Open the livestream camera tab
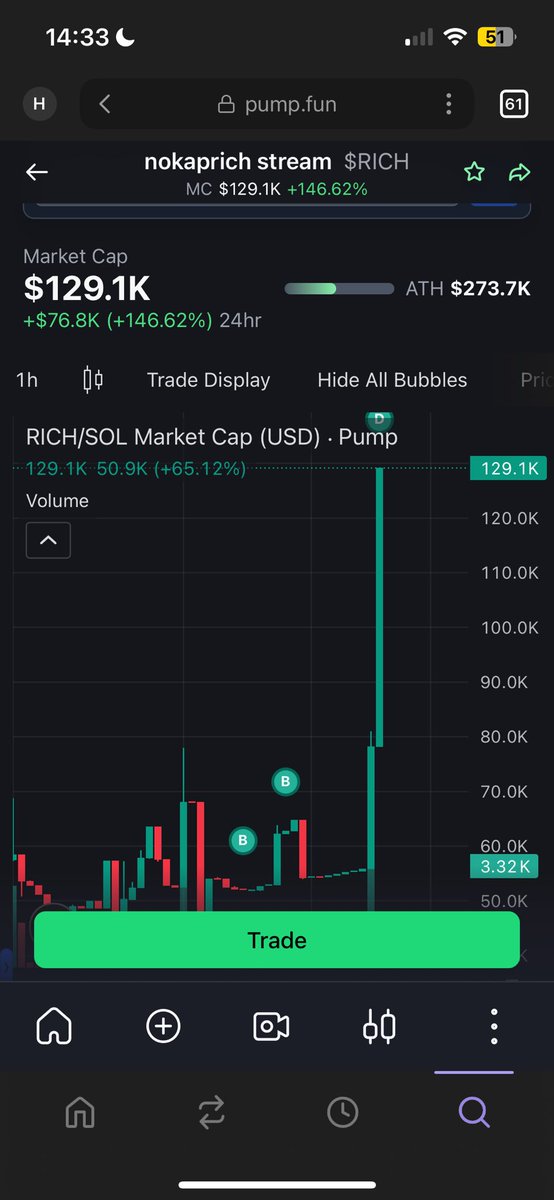The height and width of the screenshot is (1200, 554). point(271,1026)
